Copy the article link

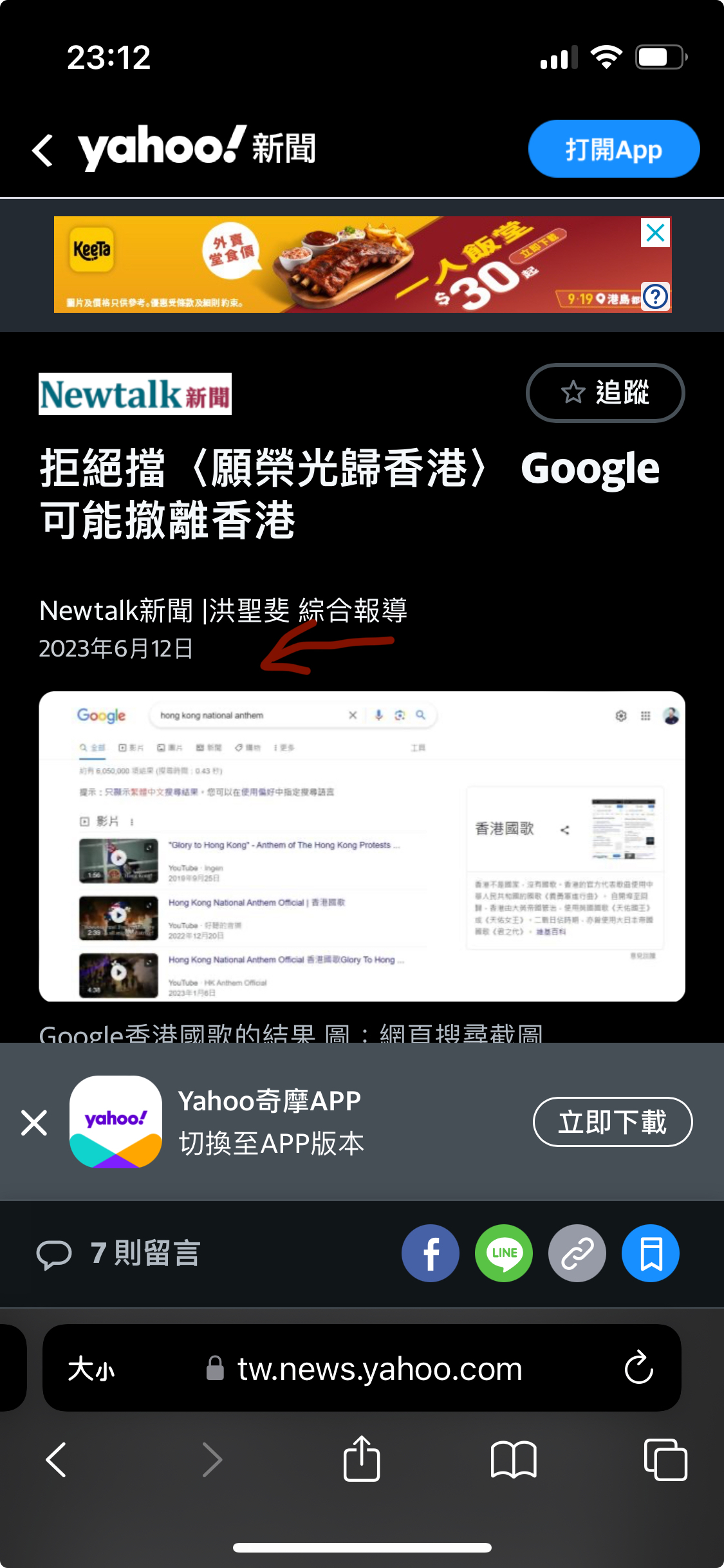click(x=577, y=1253)
